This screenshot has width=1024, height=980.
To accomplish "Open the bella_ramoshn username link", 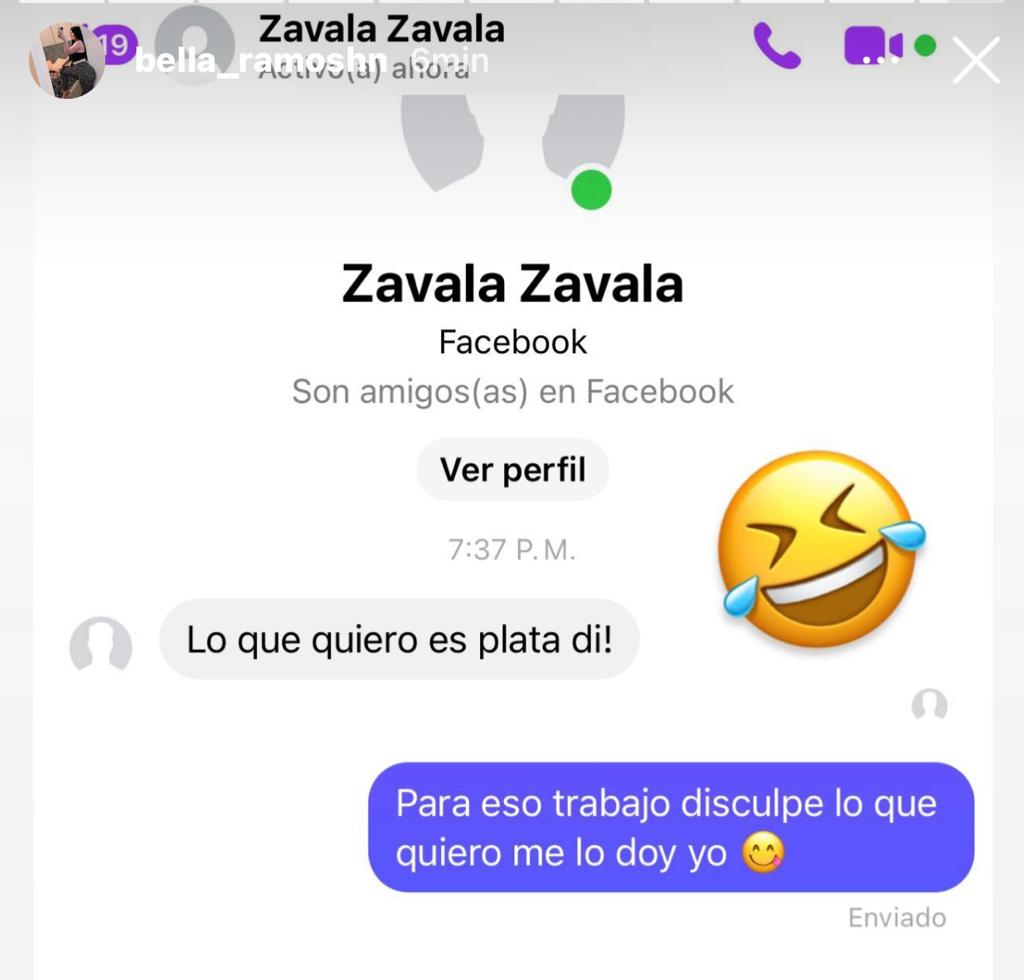I will (x=260, y=62).
